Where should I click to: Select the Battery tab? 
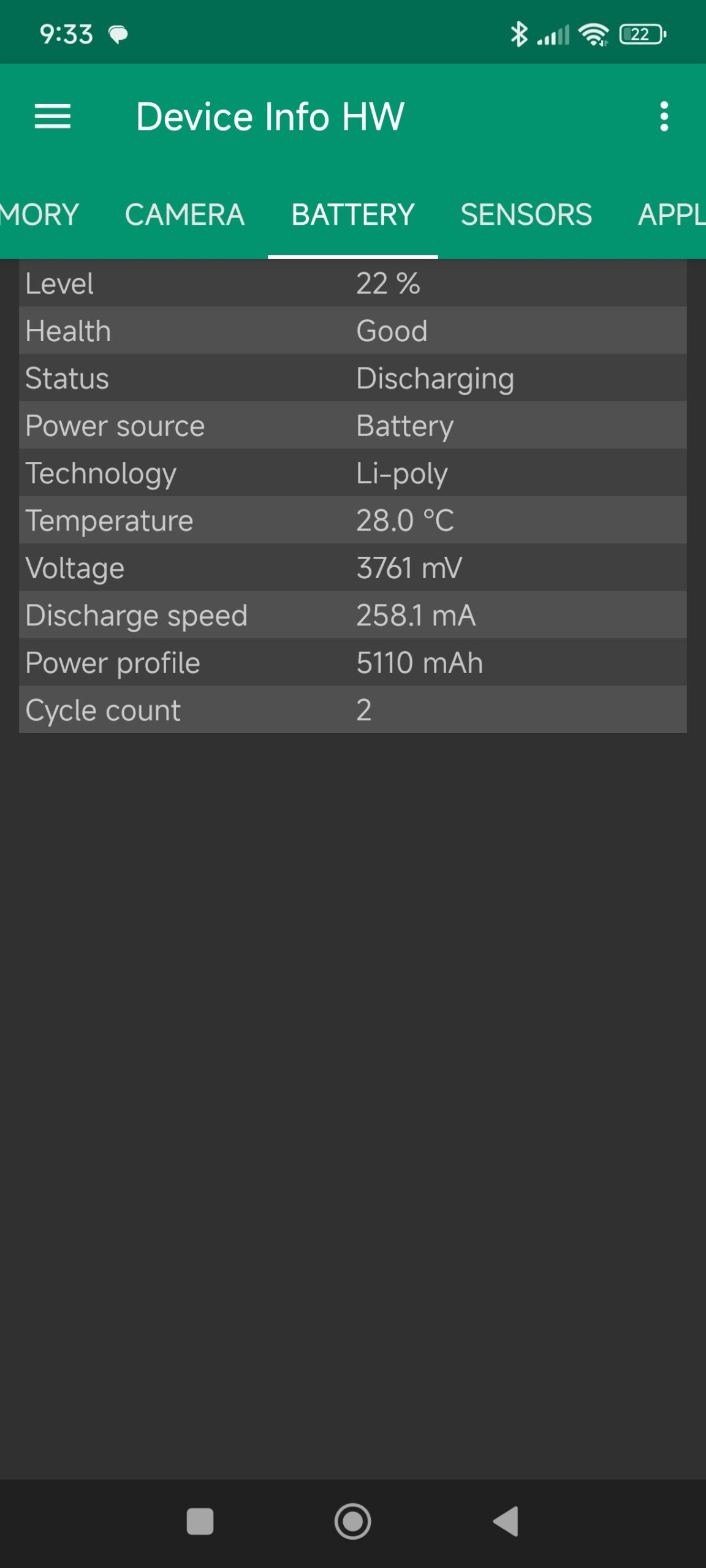(353, 215)
